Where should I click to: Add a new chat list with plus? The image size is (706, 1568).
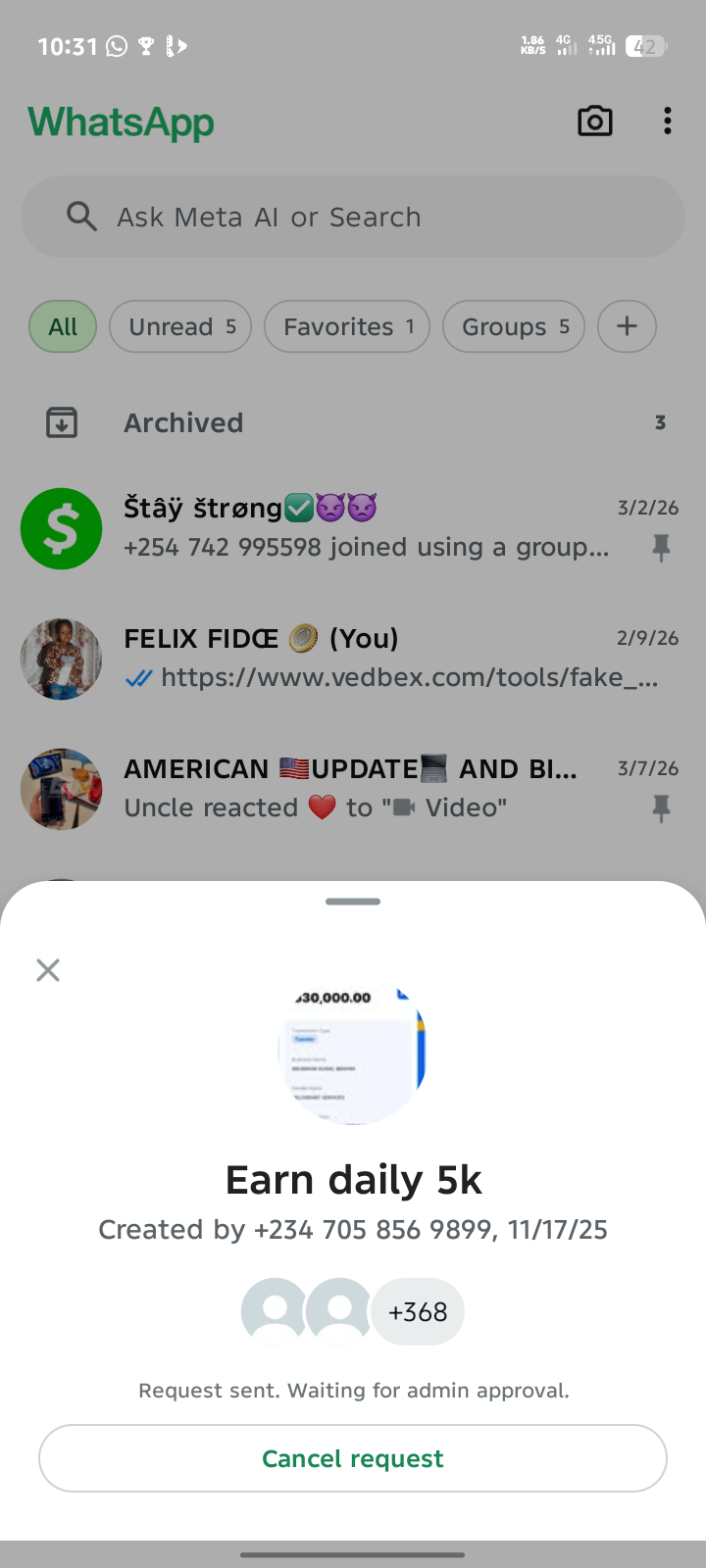(627, 326)
